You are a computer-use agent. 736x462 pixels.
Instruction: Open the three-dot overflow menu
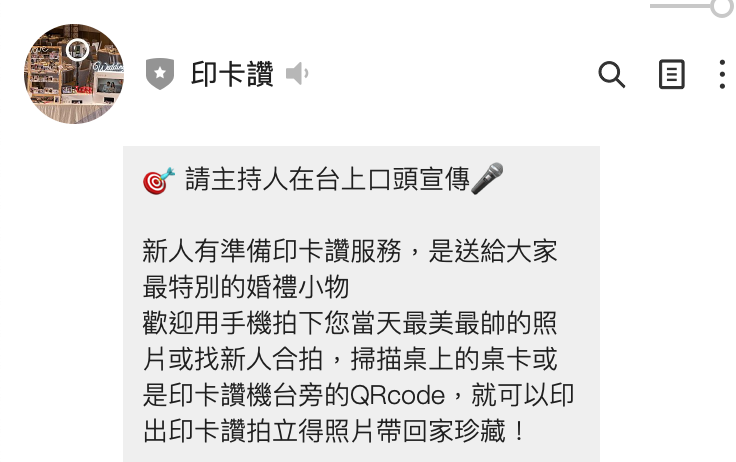(x=722, y=74)
